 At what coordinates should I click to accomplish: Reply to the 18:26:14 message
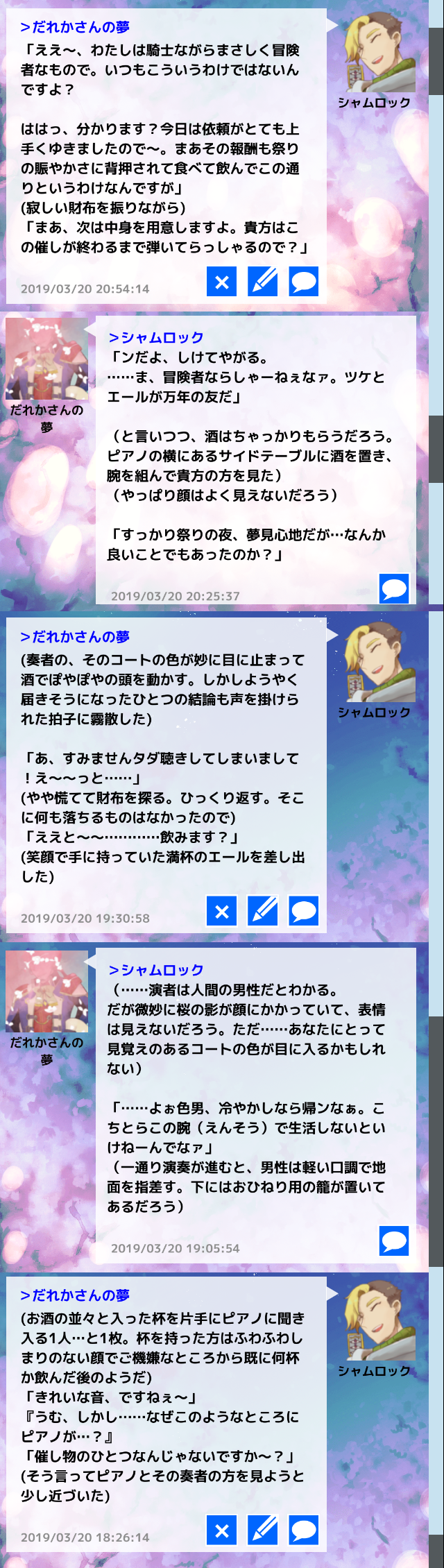click(x=304, y=1531)
